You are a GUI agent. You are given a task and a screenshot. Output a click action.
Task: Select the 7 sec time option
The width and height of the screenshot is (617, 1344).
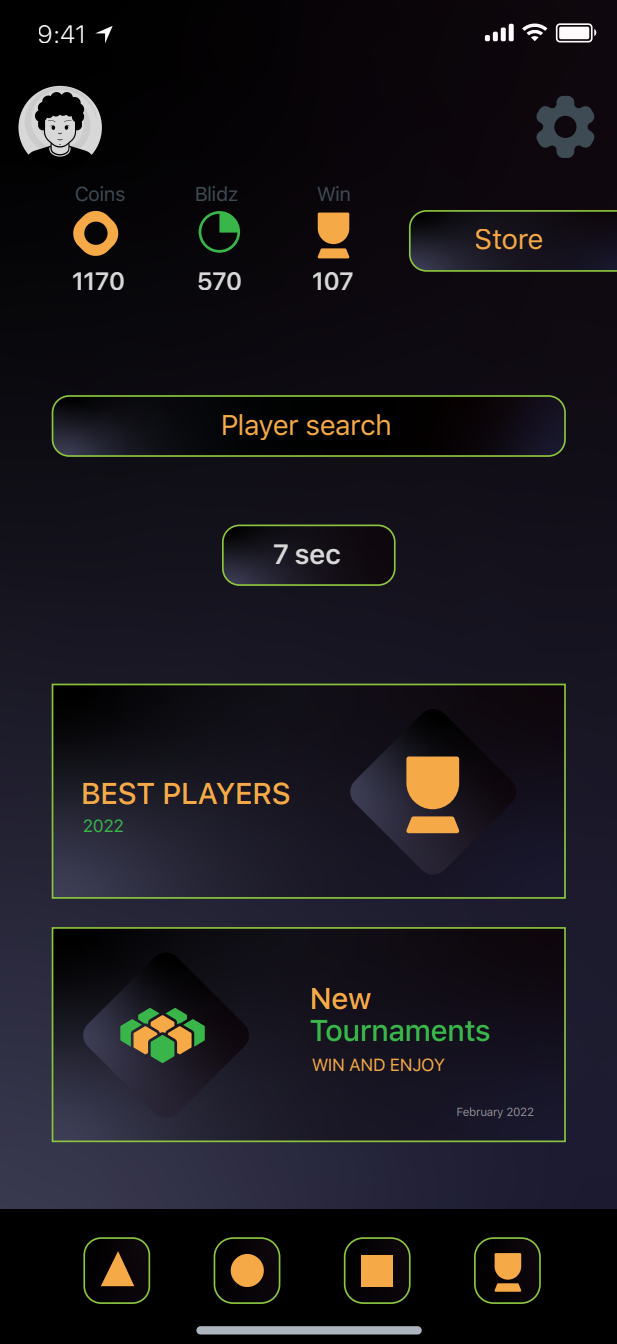point(308,555)
